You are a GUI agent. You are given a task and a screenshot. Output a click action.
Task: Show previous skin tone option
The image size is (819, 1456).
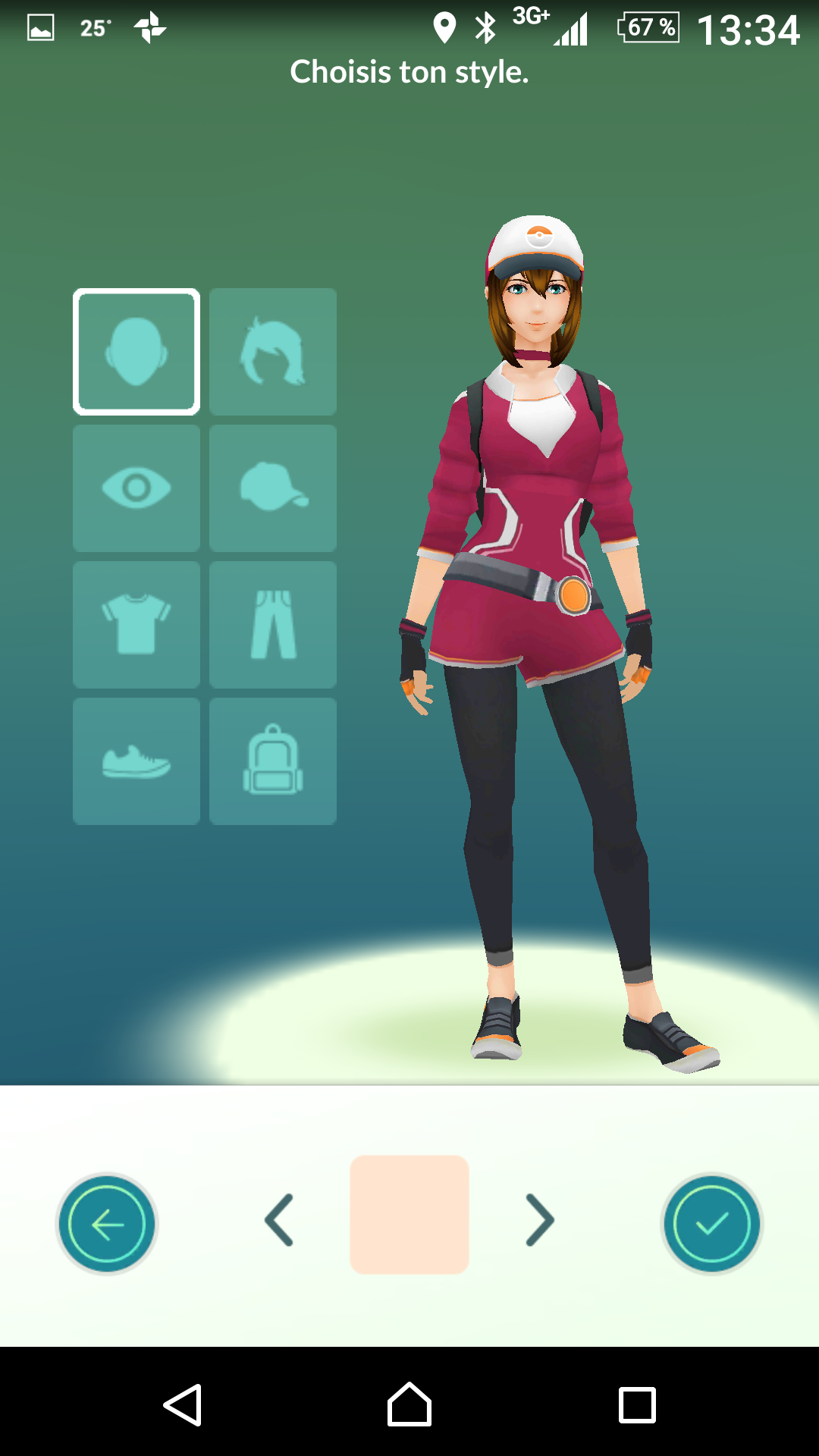coord(279,1220)
